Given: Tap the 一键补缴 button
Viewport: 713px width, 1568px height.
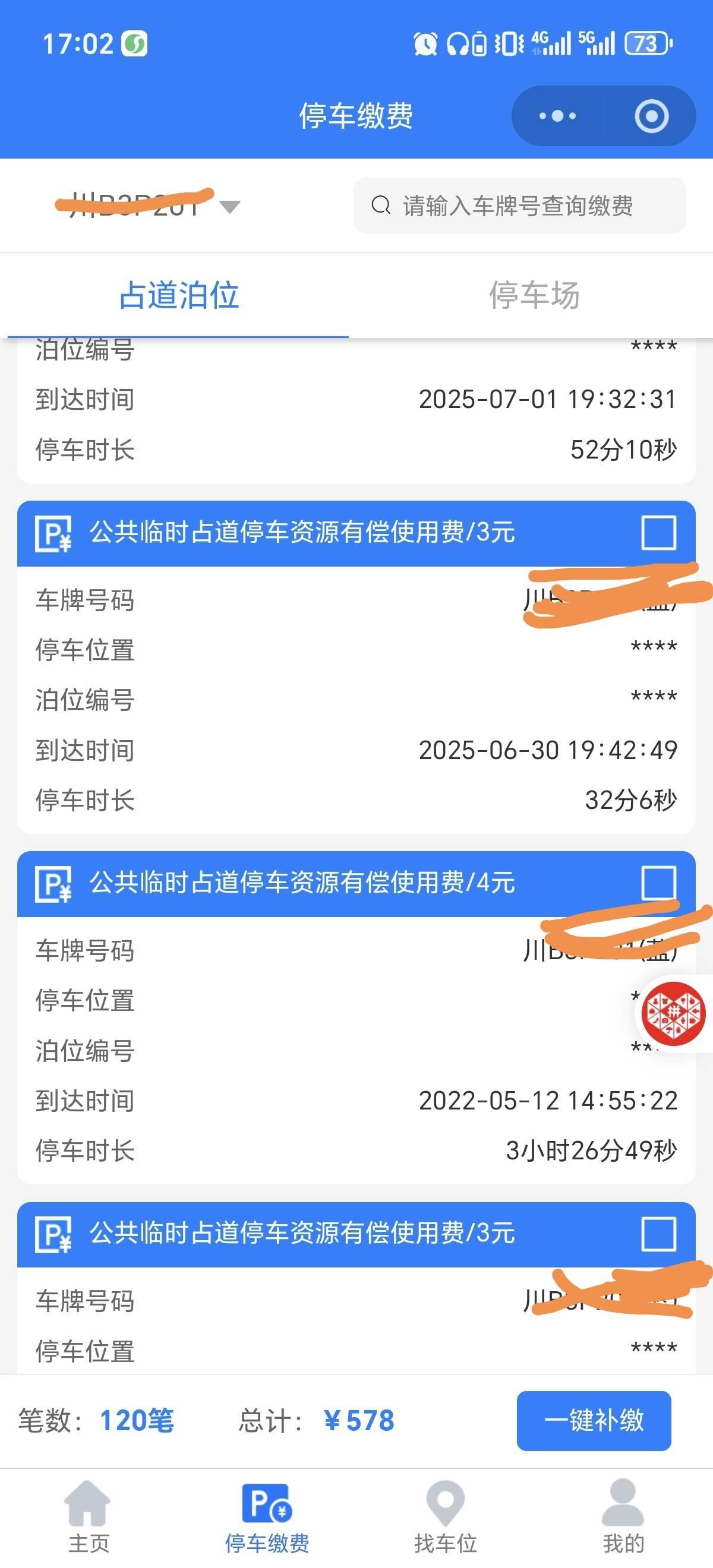Looking at the screenshot, I should [x=594, y=1421].
